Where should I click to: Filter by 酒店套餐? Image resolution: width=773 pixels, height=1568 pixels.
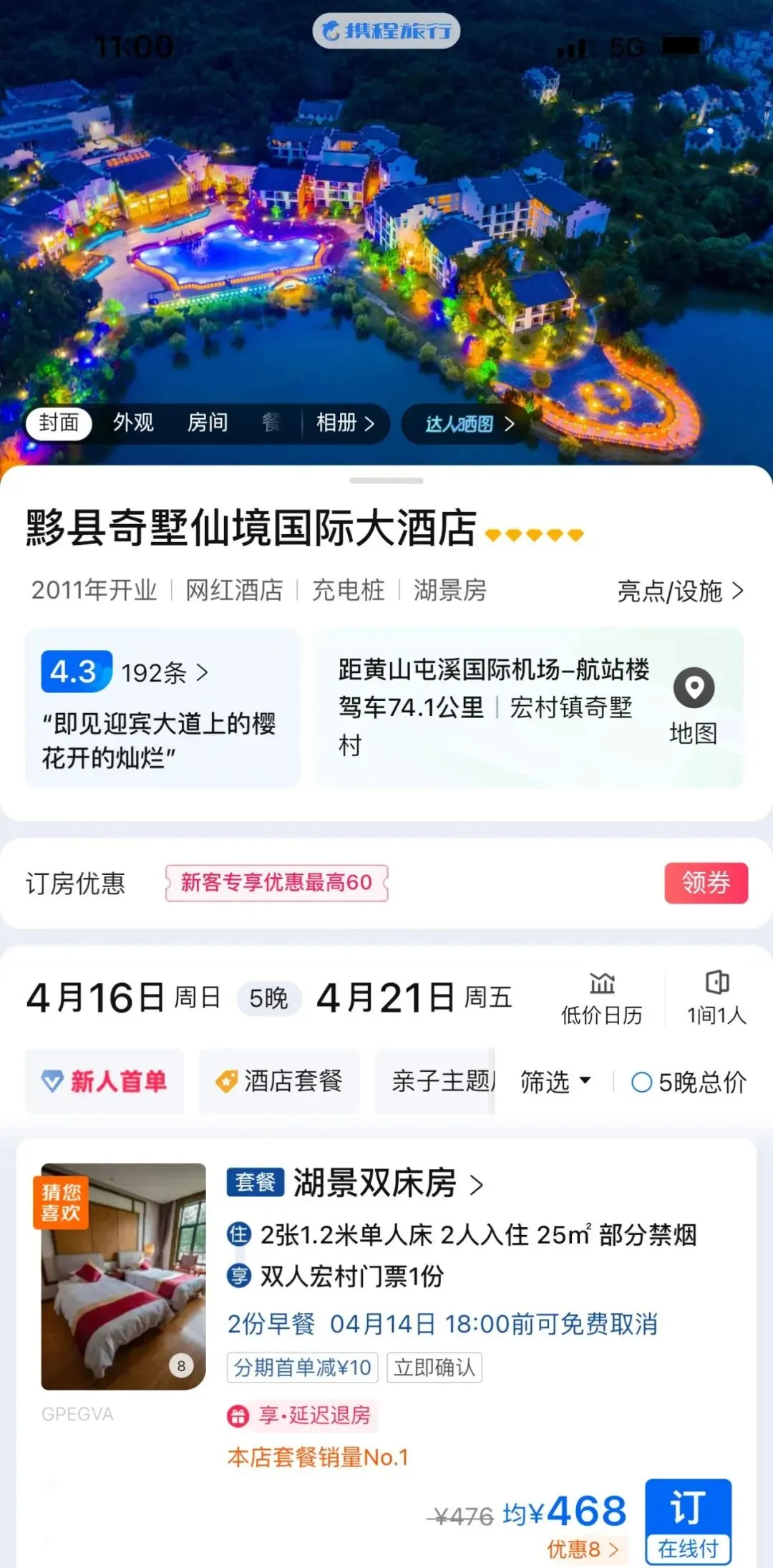click(279, 1081)
